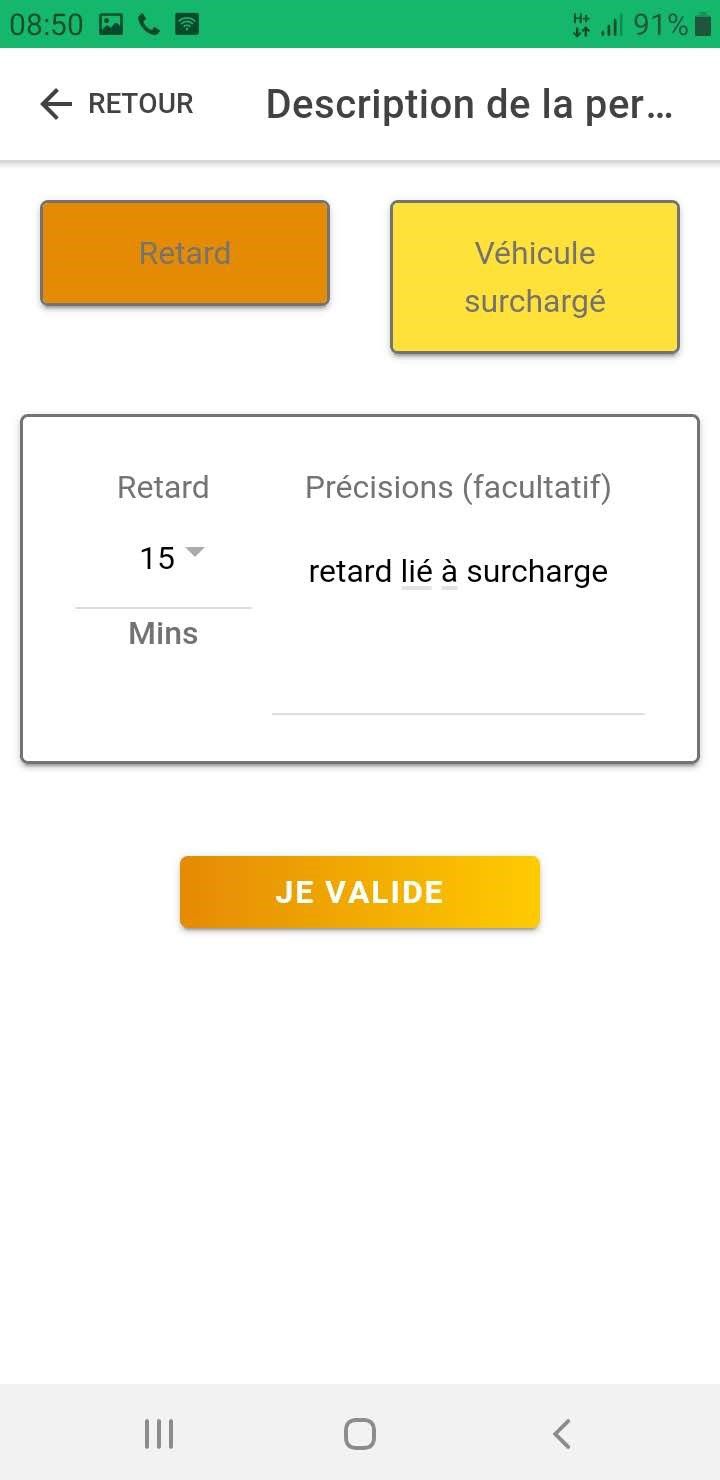Open recent apps from the navigation bar

pos(159,1434)
